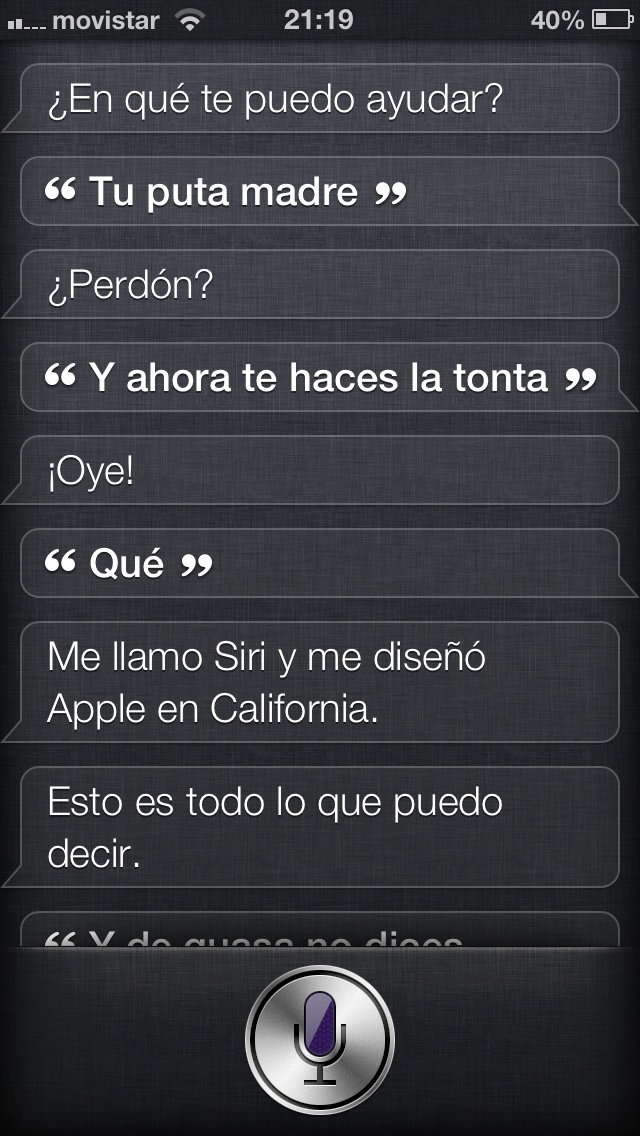Edit the "Tu puta madre" spoken phrase
Viewport: 640px width, 1136px height.
pyautogui.click(x=225, y=191)
